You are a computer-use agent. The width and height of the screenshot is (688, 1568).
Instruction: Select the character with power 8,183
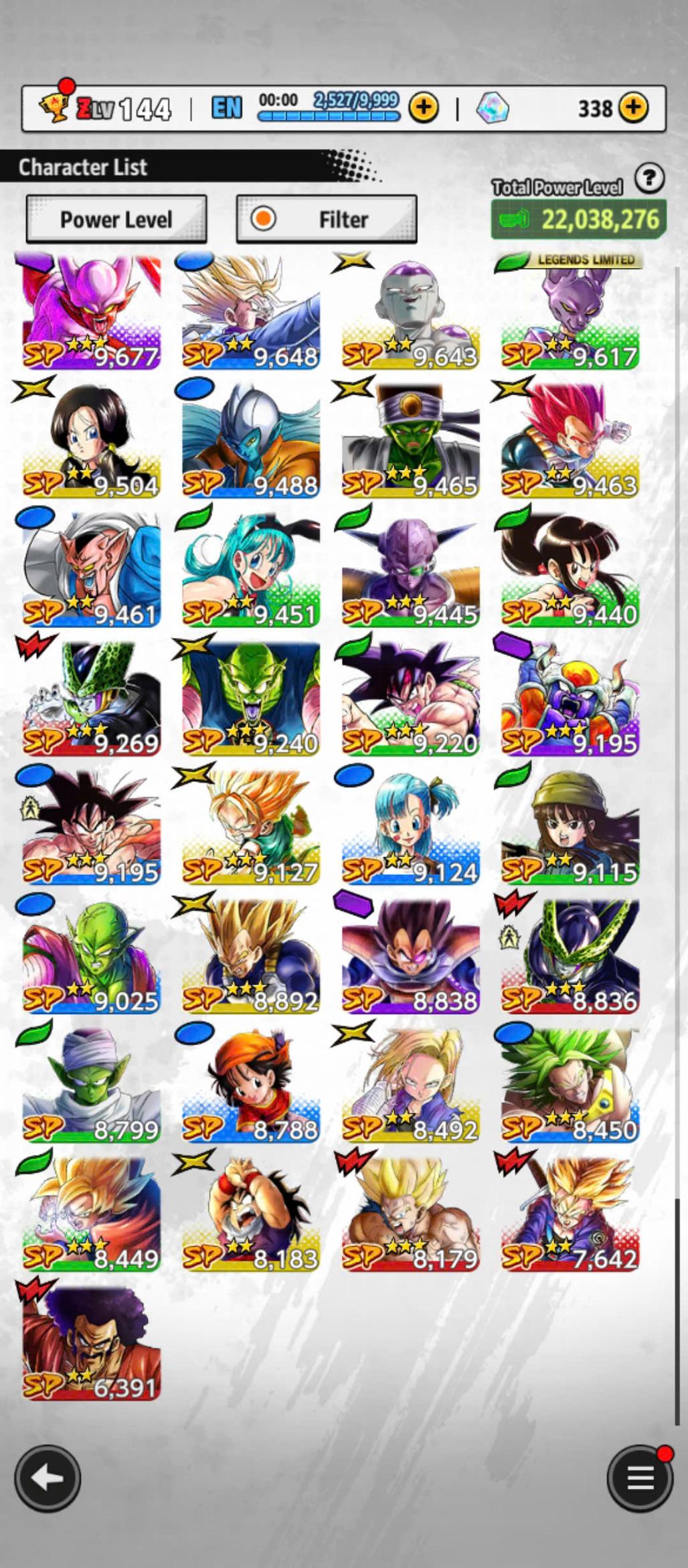(x=251, y=1214)
